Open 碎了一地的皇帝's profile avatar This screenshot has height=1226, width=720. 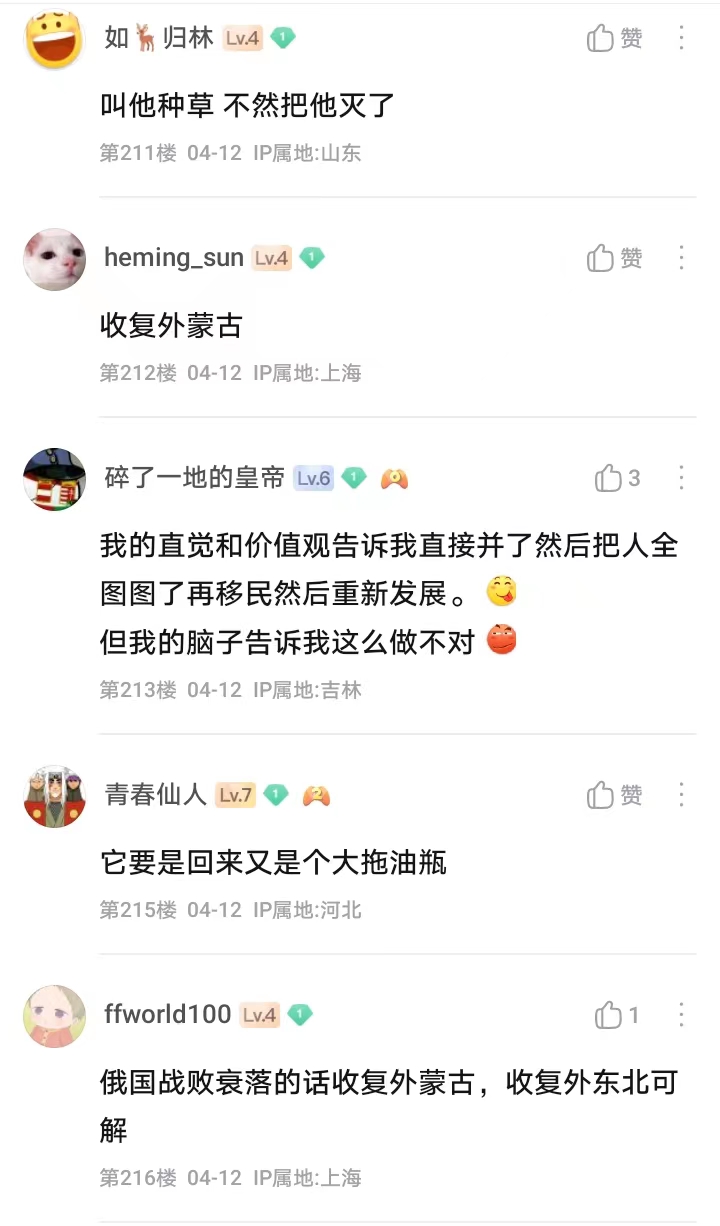point(55,479)
